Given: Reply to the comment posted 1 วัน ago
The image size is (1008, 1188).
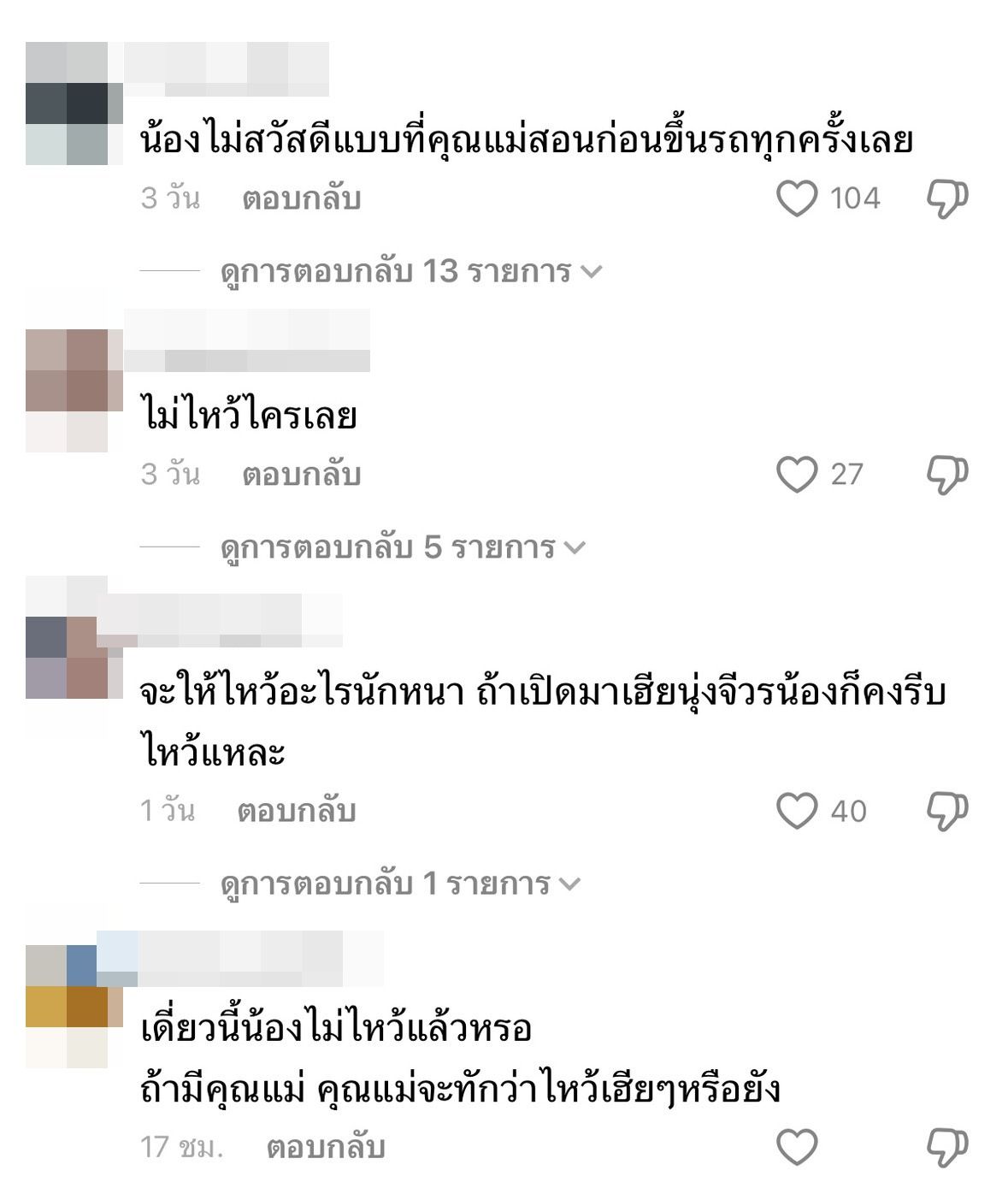Looking at the screenshot, I should click(296, 811).
